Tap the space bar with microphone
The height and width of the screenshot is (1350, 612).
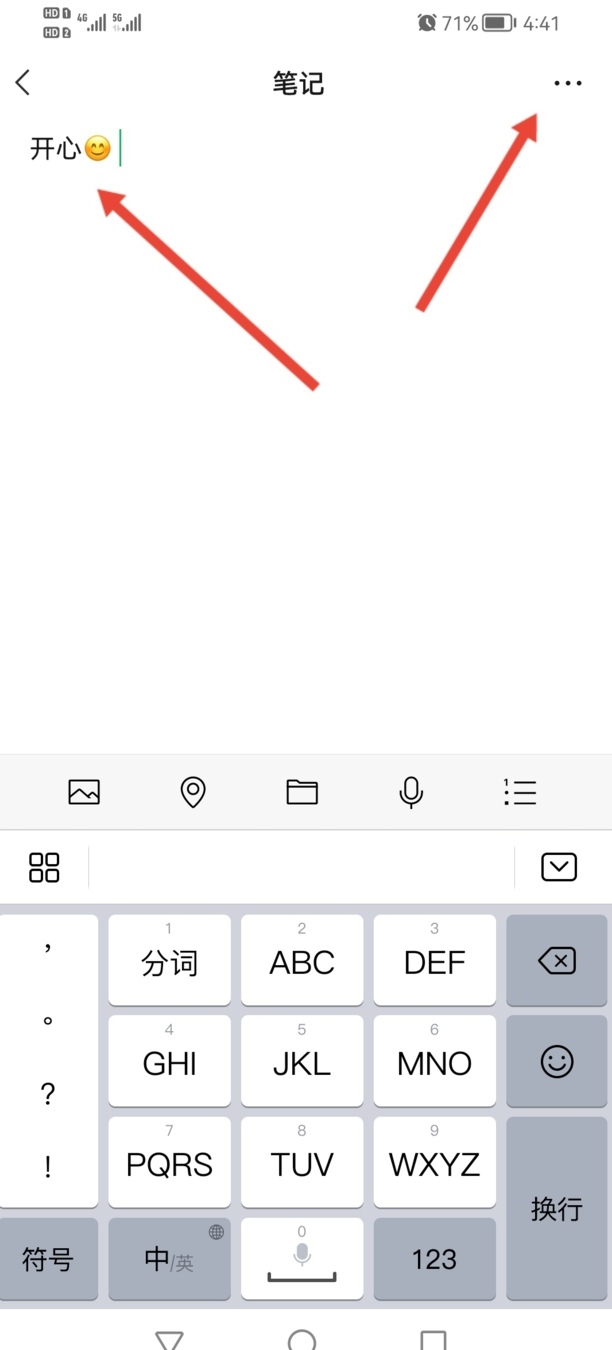pos(302,1259)
